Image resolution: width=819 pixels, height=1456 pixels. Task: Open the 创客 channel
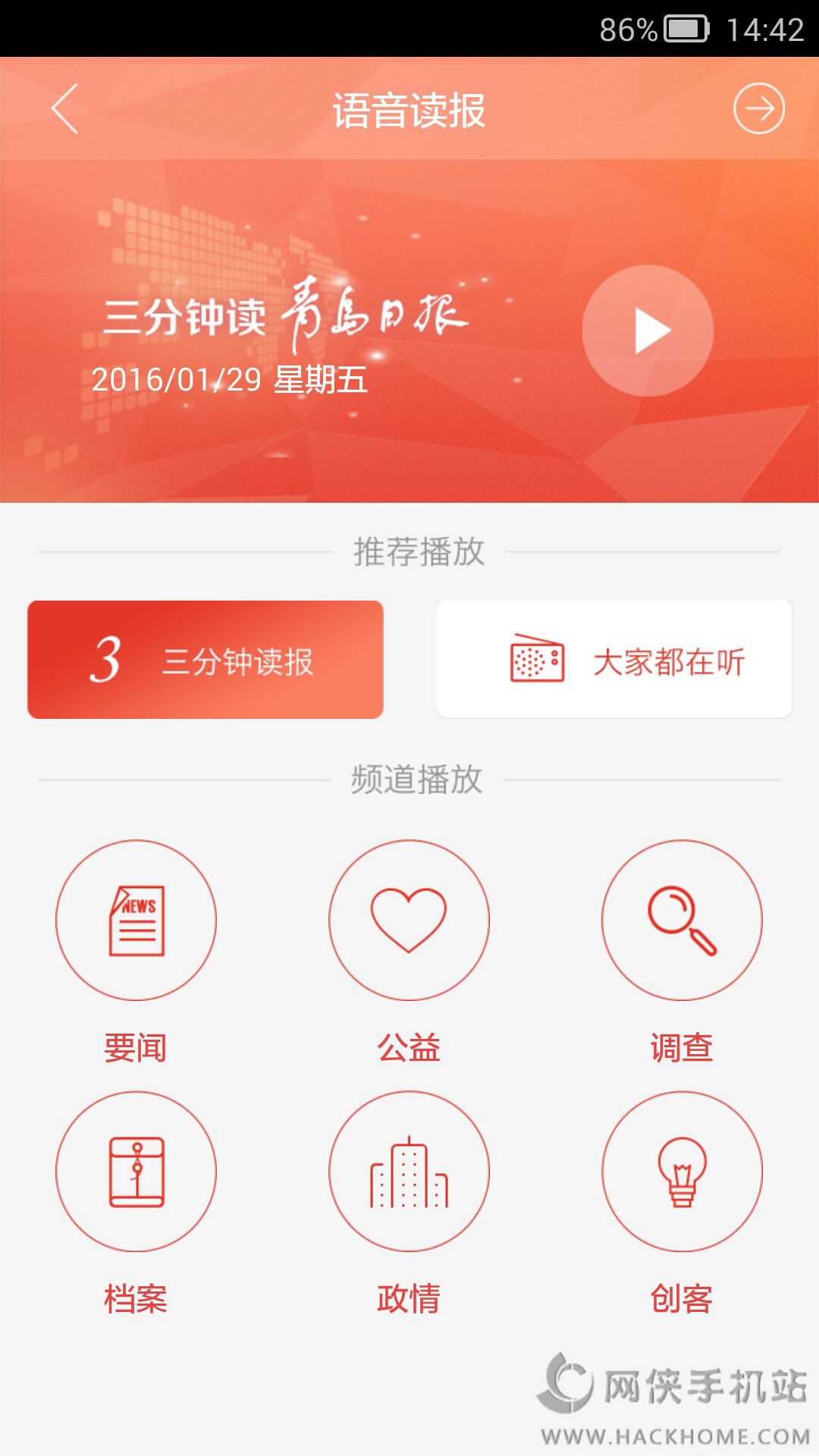(x=682, y=1172)
